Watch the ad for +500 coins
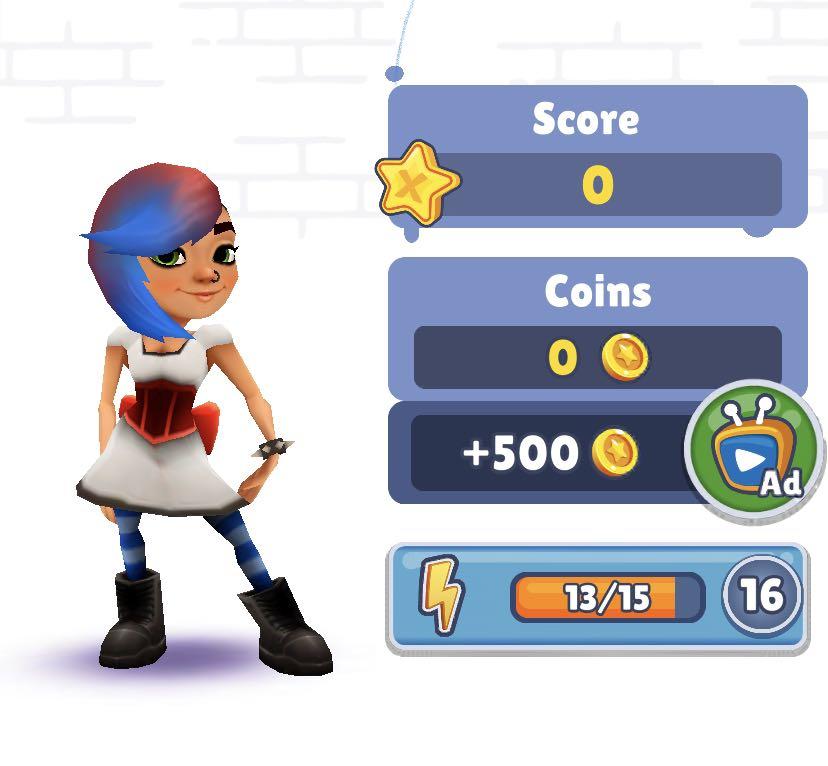 tap(755, 451)
